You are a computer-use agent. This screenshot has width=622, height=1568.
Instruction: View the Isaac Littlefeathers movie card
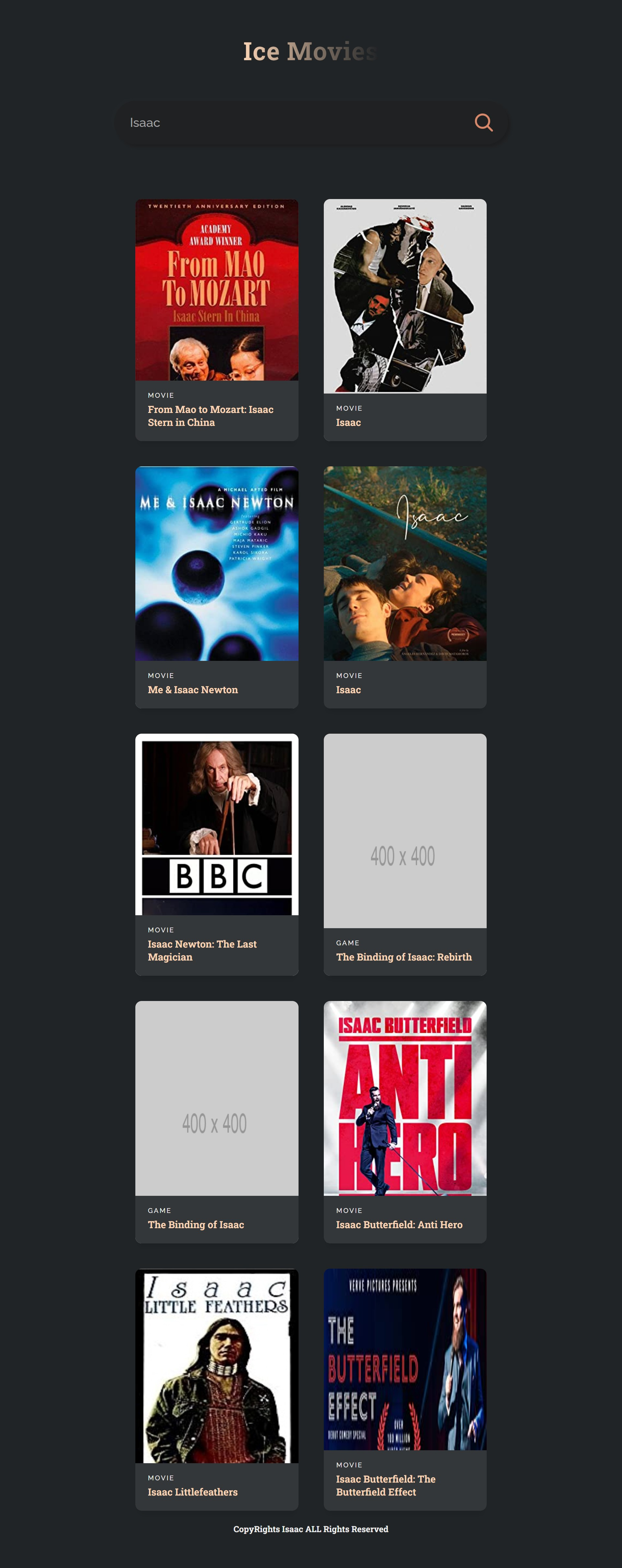(216, 1388)
